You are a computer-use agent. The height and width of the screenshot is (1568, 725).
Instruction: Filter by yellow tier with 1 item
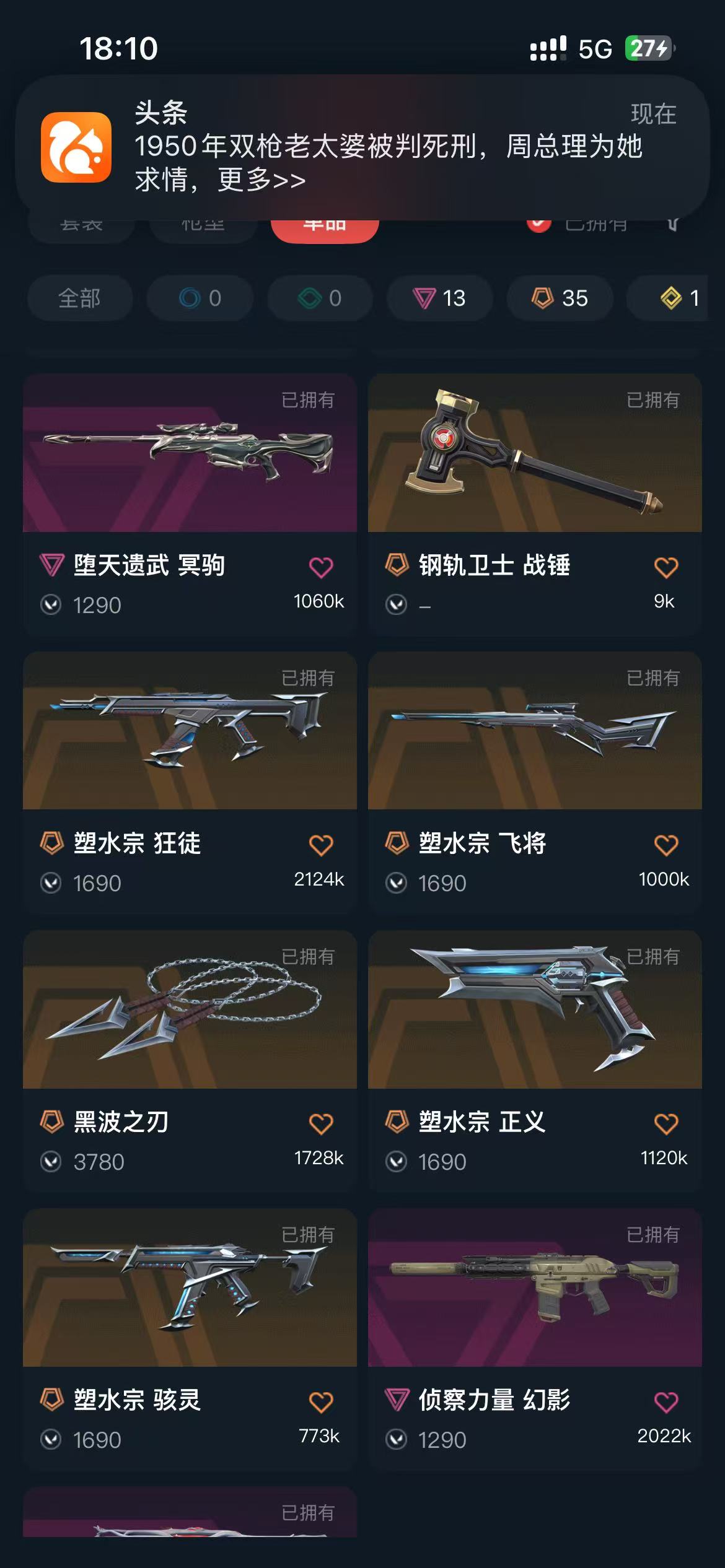tap(675, 298)
